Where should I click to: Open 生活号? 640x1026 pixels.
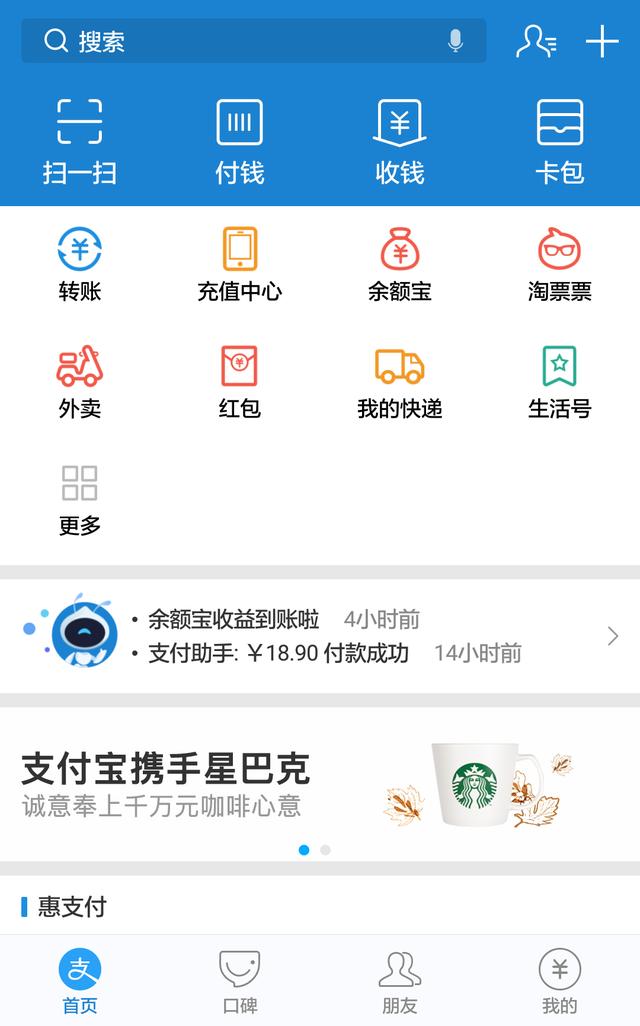click(x=560, y=382)
